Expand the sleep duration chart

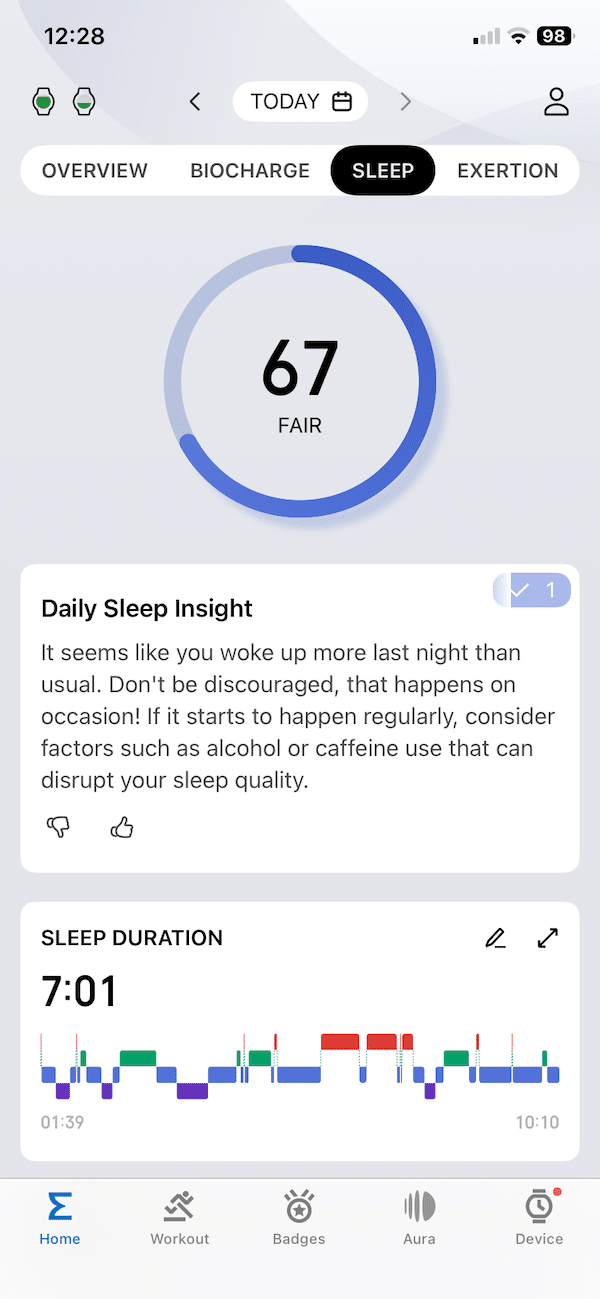coord(547,938)
